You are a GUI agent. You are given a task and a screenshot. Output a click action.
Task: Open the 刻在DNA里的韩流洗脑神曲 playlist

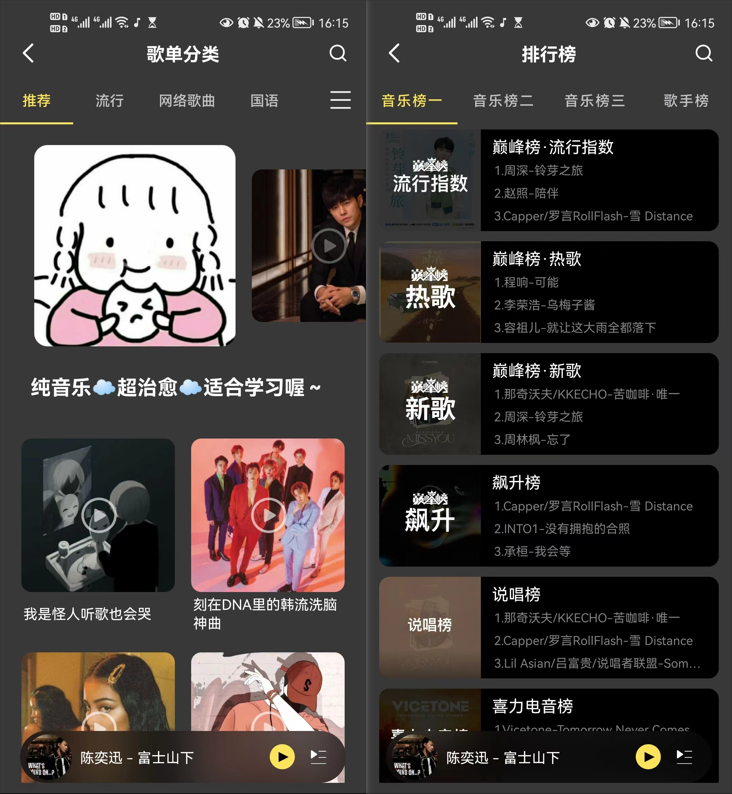pos(268,516)
